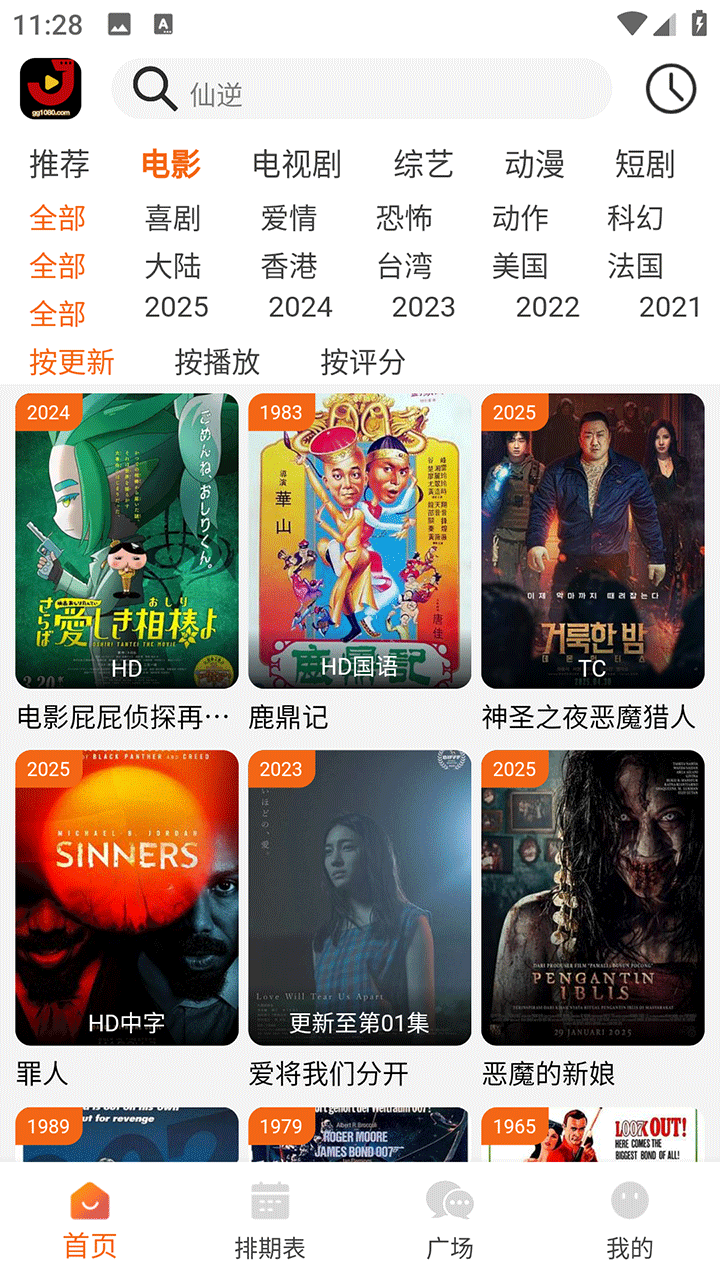Select the 美国 region filter
720x1280 pixels.
(524, 266)
